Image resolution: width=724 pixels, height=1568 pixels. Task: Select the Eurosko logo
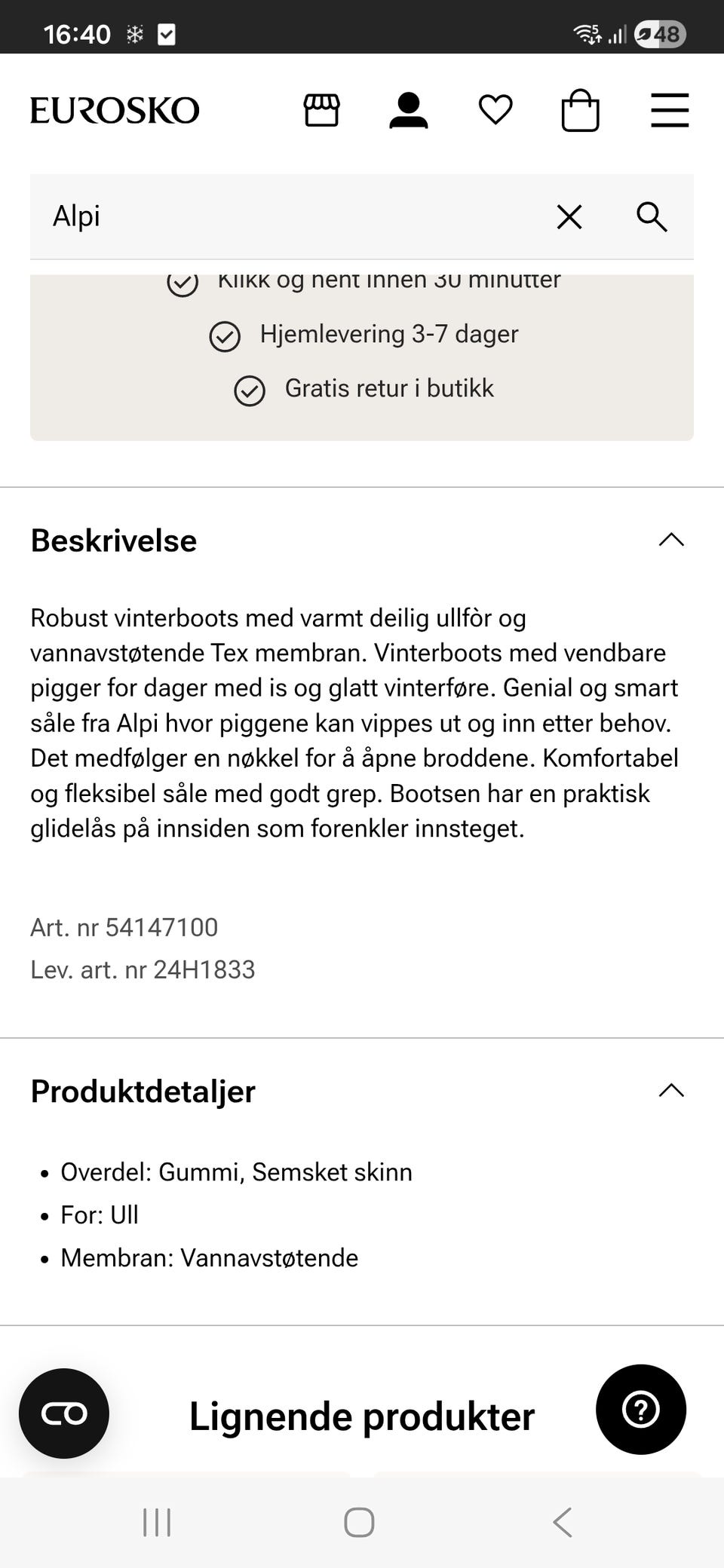(x=115, y=109)
